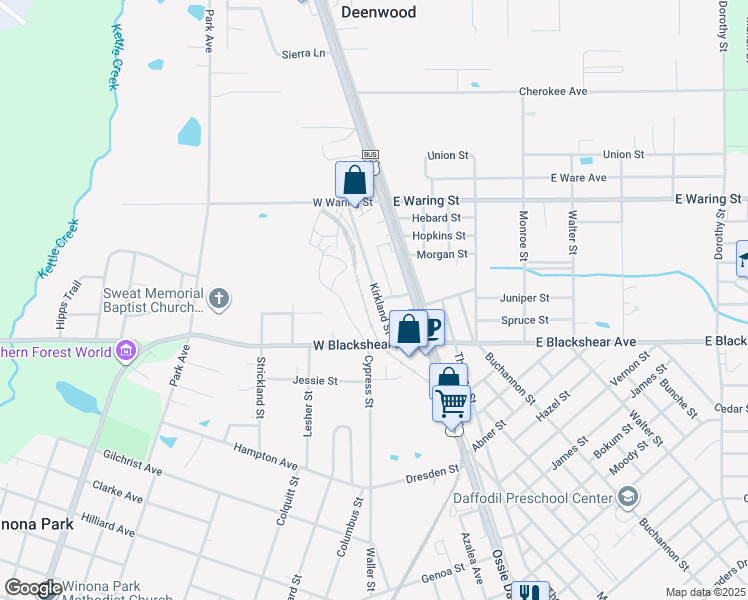Tap the shopping bag marker beside the coffee cup
This screenshot has width=748, height=600.
[x=409, y=329]
